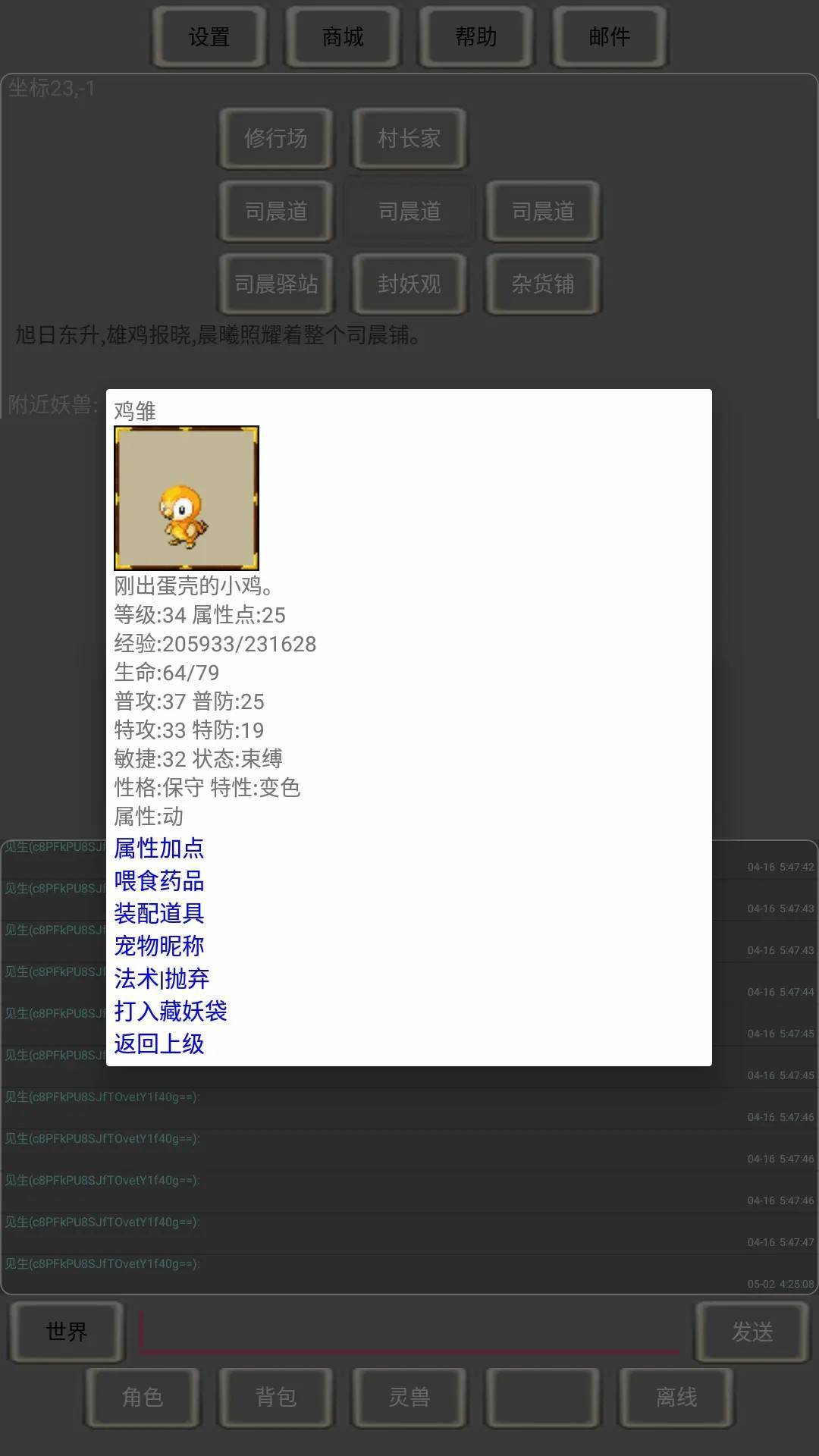
Task: Open the 设置 settings menu
Action: click(x=209, y=36)
